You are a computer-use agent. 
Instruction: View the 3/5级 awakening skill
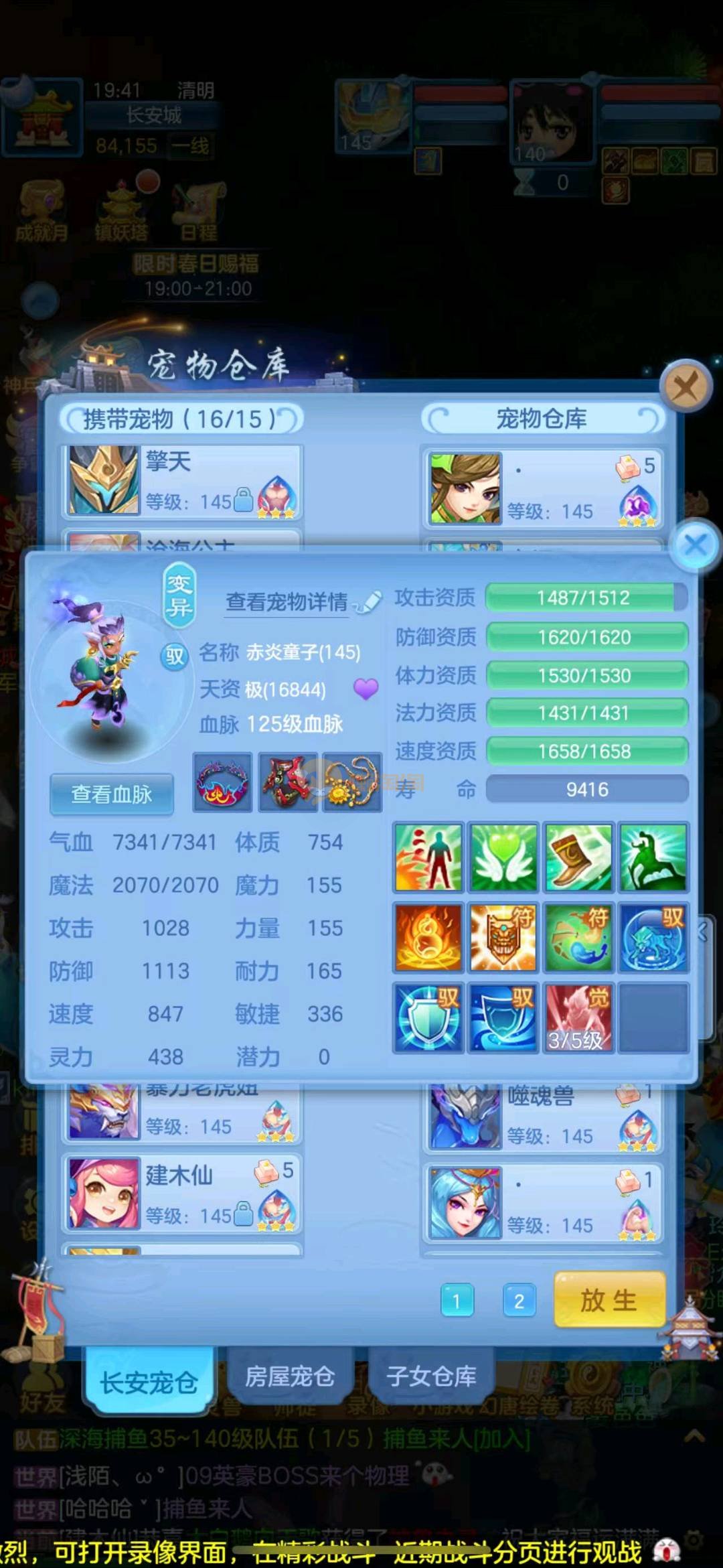click(x=578, y=1017)
